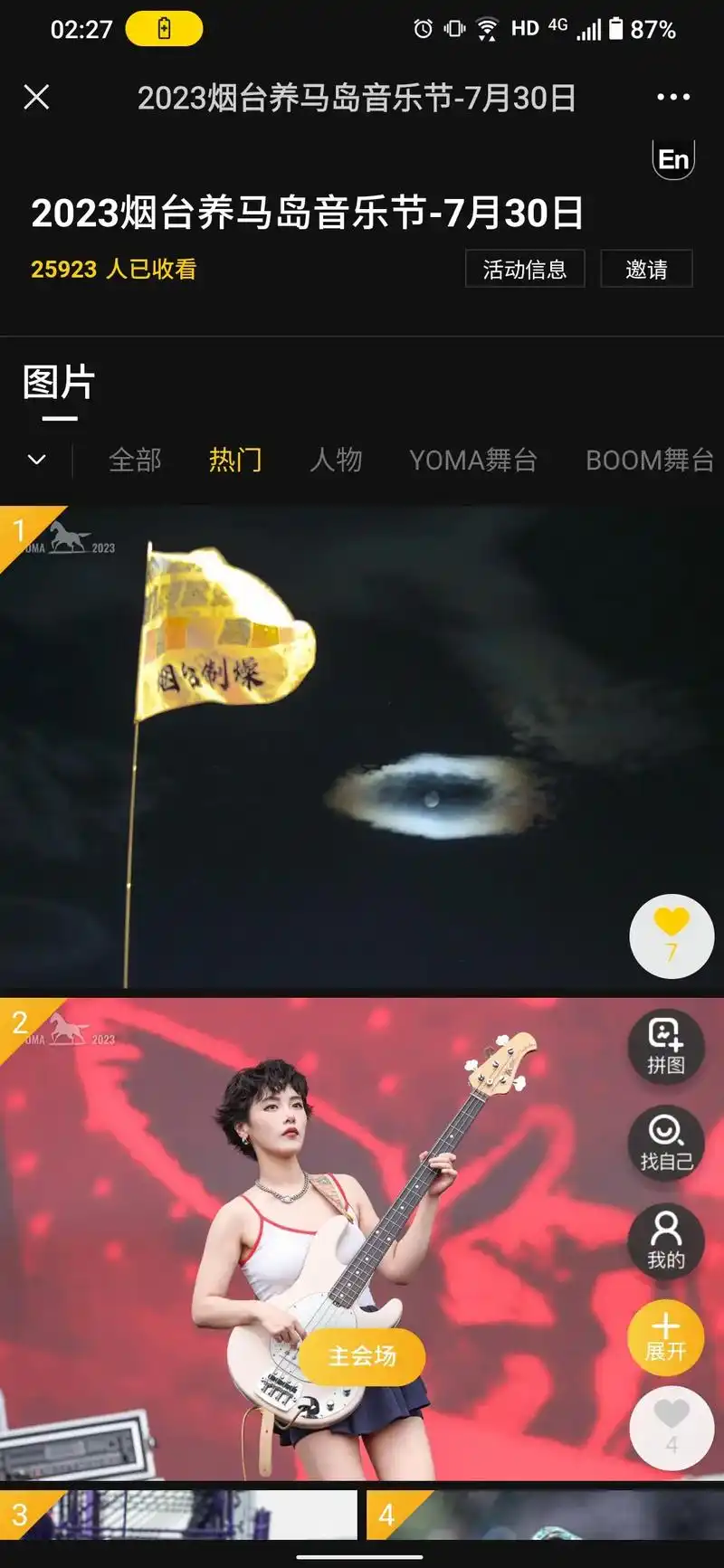Tap the 找自己 face-search icon
This screenshot has height=1568, width=724.
pyautogui.click(x=665, y=1145)
